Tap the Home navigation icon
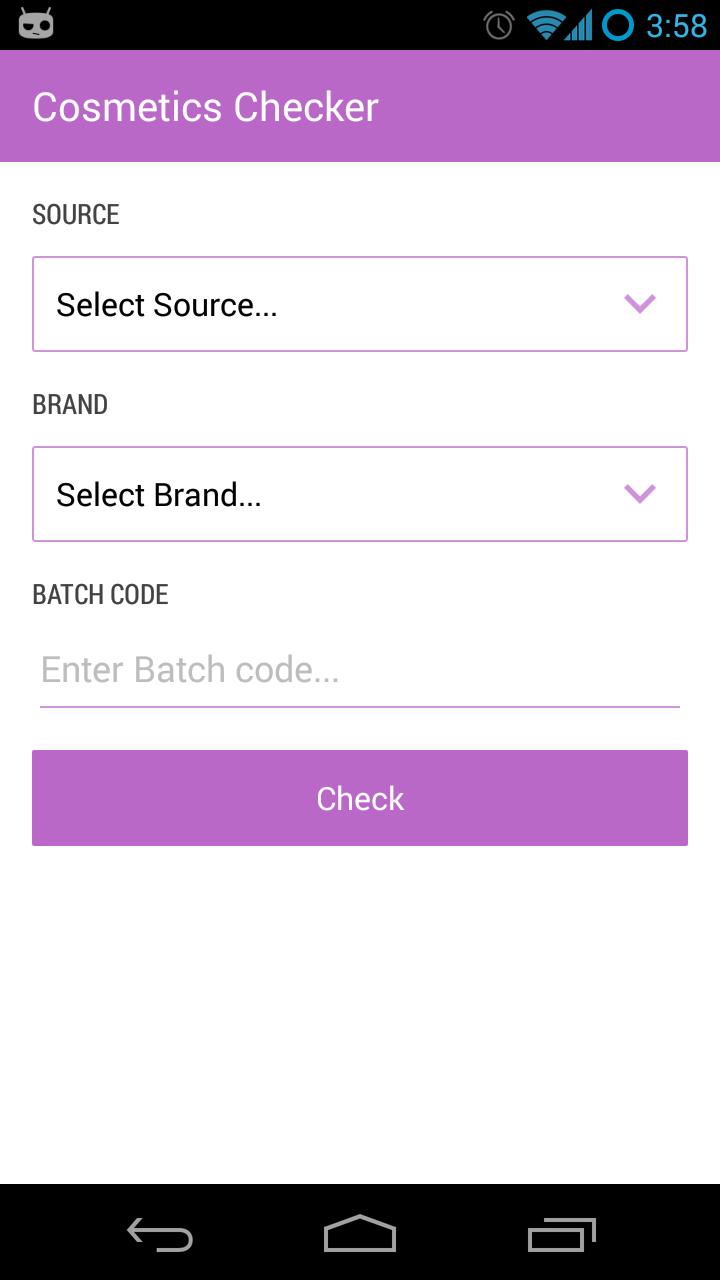Screen dimensions: 720x1280 (x=360, y=1236)
